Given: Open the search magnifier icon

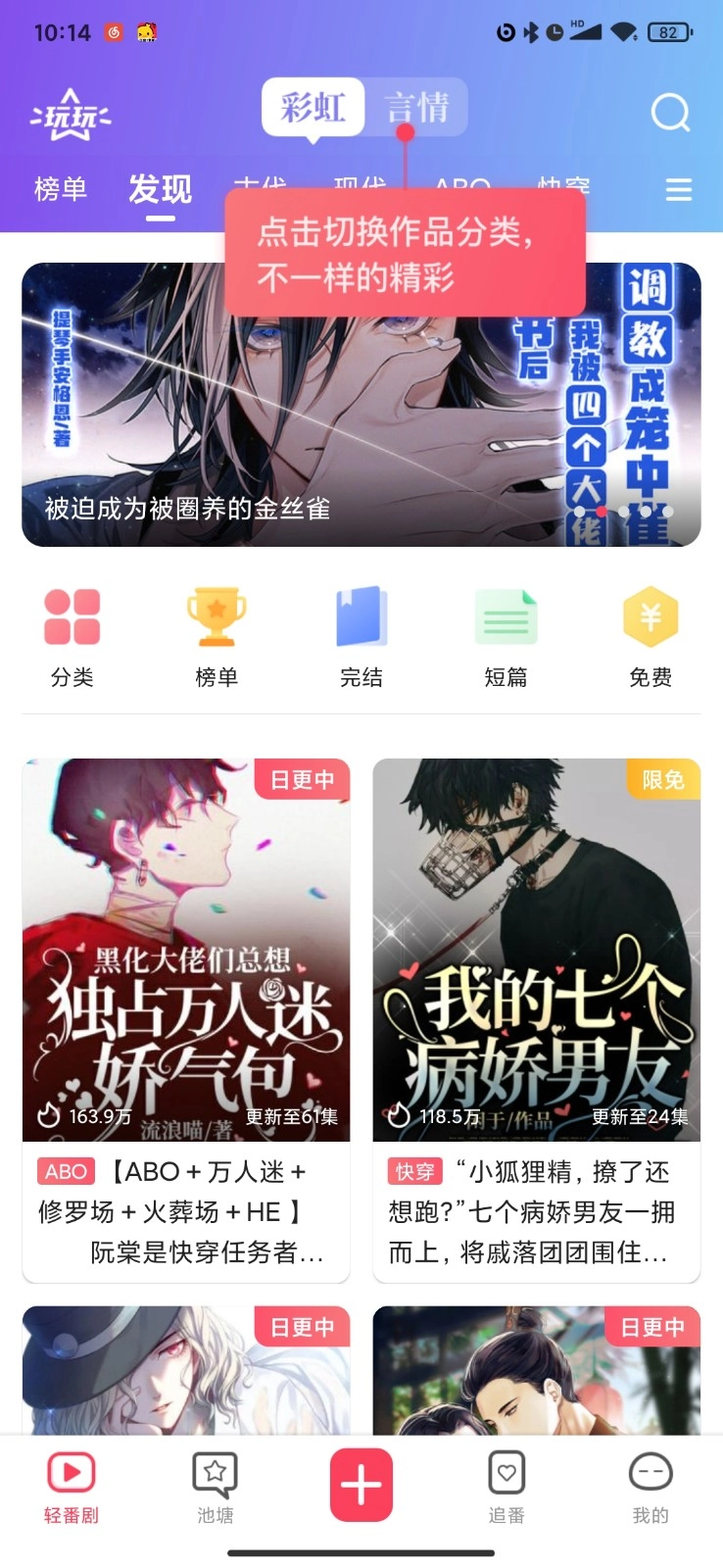Looking at the screenshot, I should point(670,113).
